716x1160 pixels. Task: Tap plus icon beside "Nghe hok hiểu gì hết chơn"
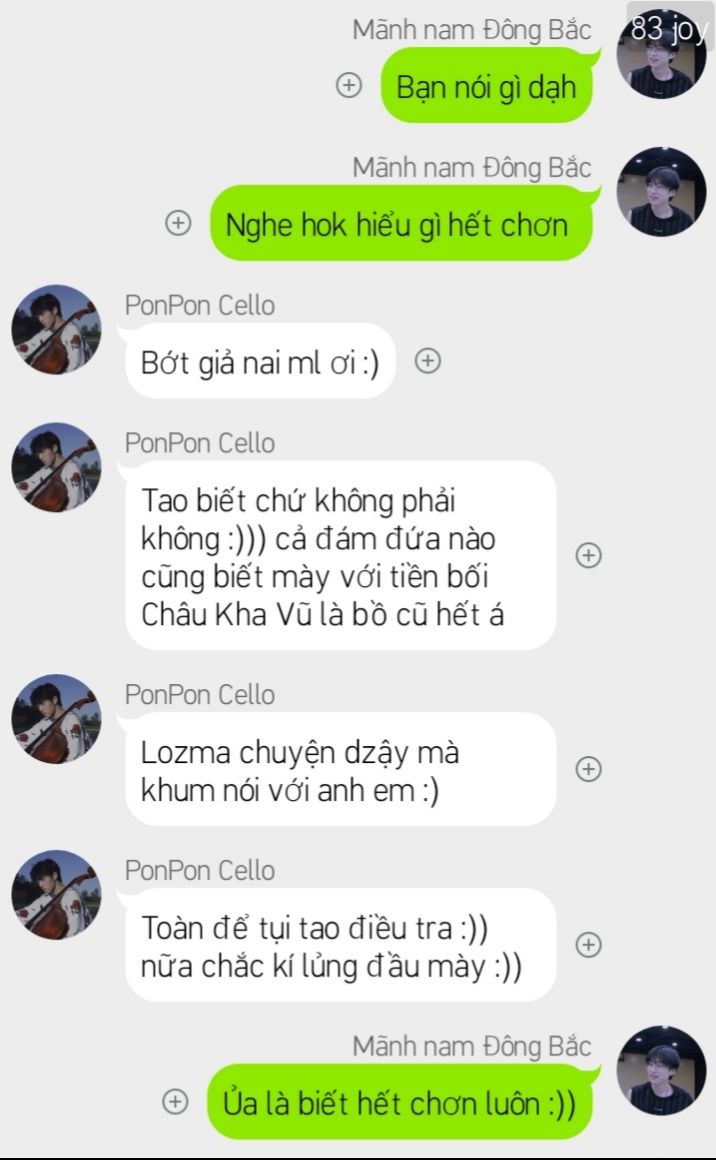click(177, 223)
